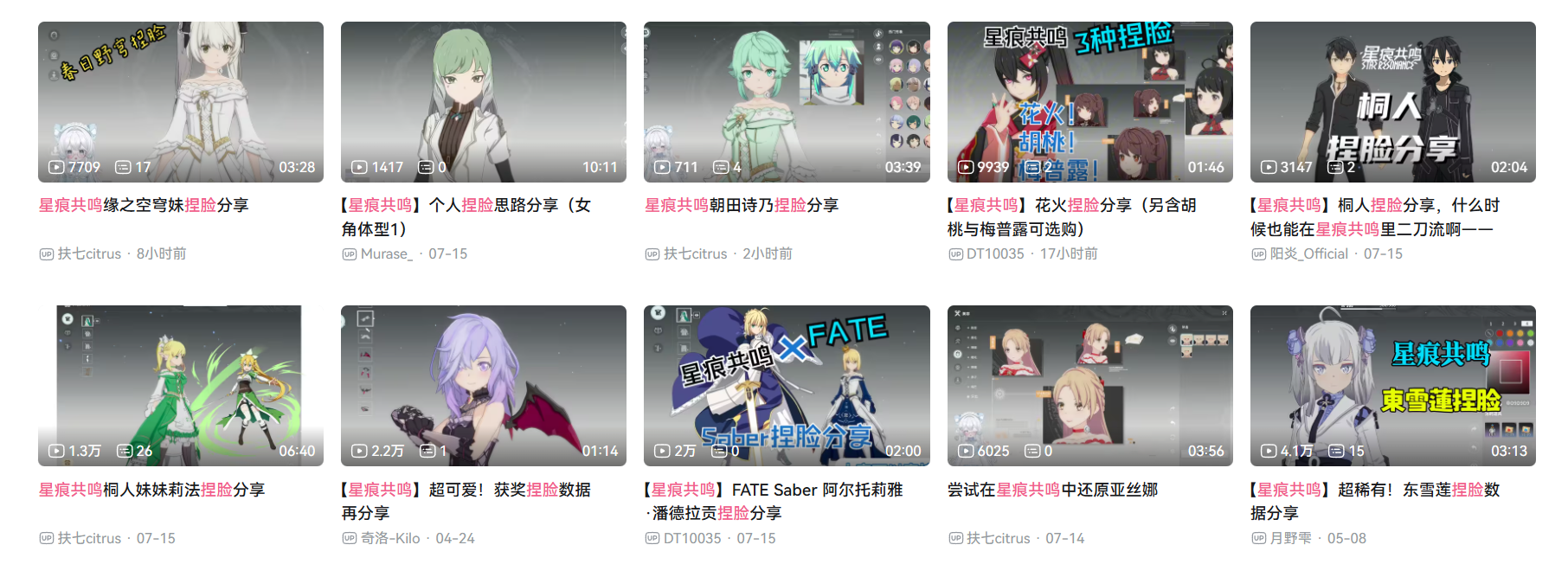Open title link 星痕共鸣朝田诗乃捏脸分享
This screenshot has height=577, width=1568.
pos(742,205)
